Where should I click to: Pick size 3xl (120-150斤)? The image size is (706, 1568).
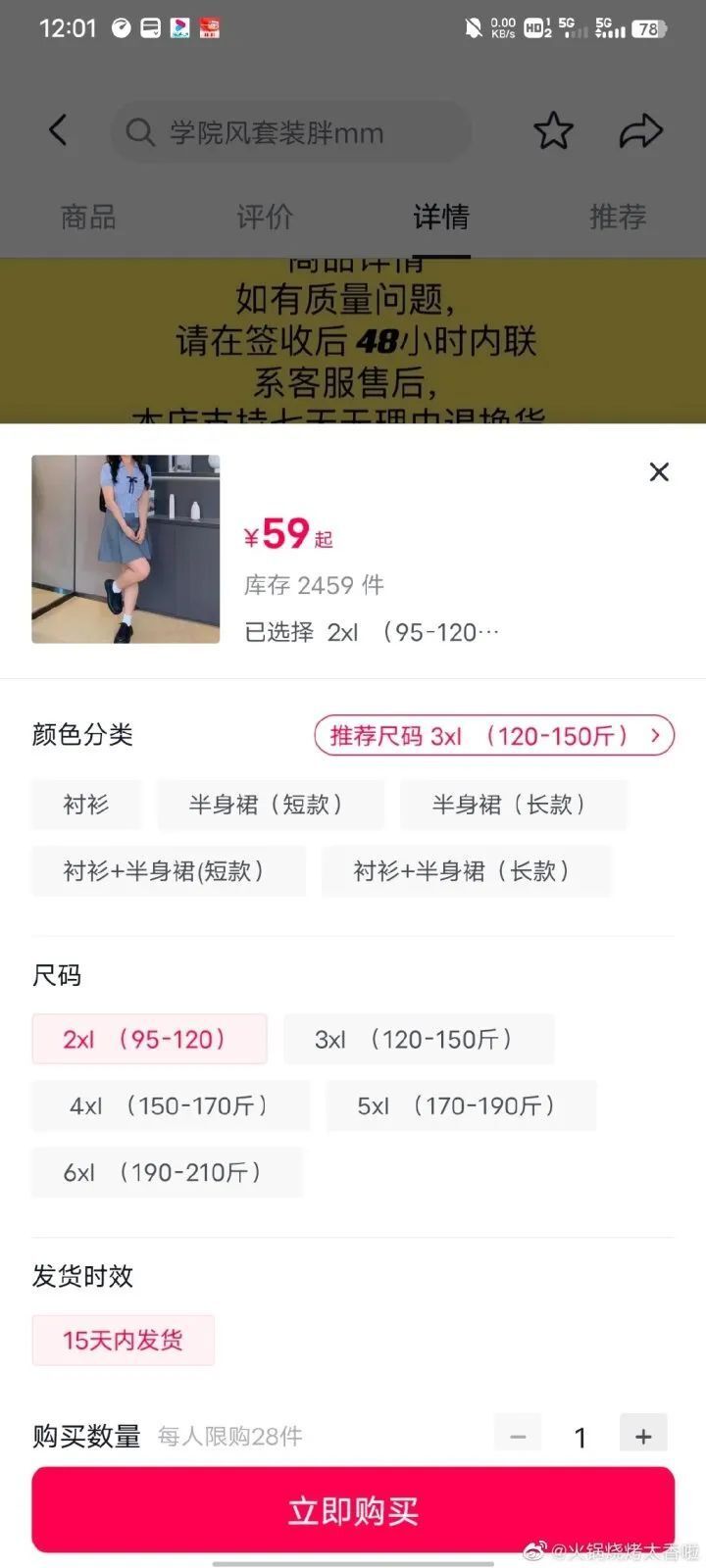click(x=418, y=1039)
